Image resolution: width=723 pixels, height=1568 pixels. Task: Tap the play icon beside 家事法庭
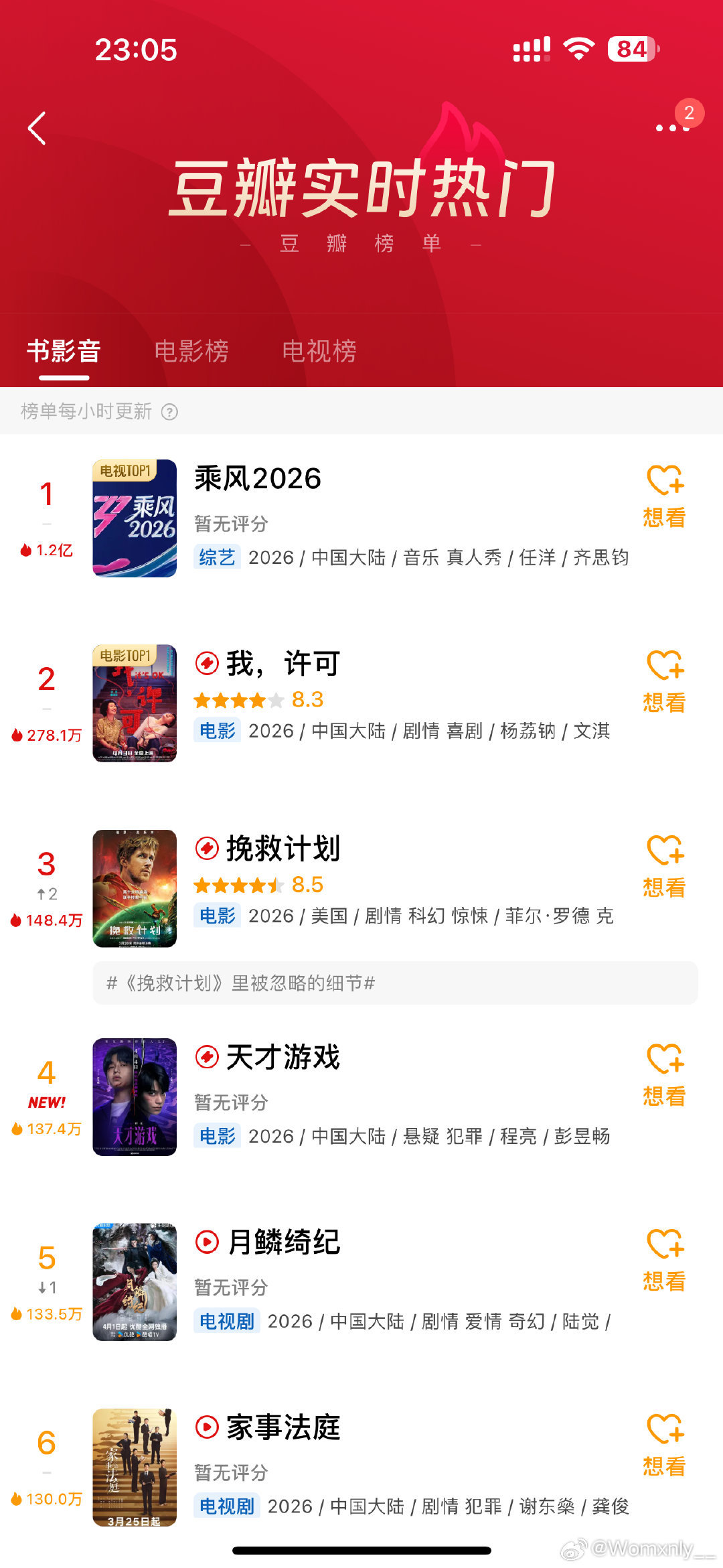click(x=208, y=1426)
